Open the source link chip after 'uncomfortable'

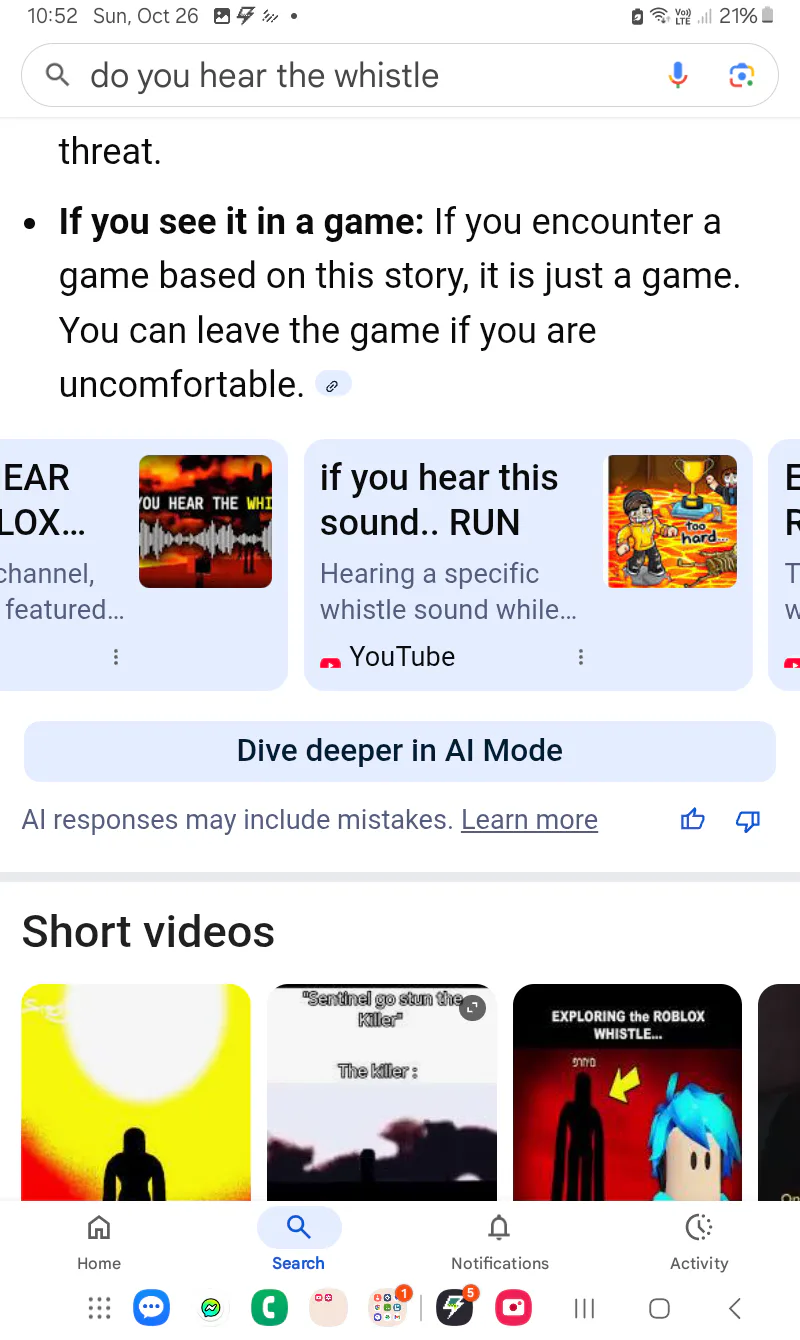click(x=332, y=385)
